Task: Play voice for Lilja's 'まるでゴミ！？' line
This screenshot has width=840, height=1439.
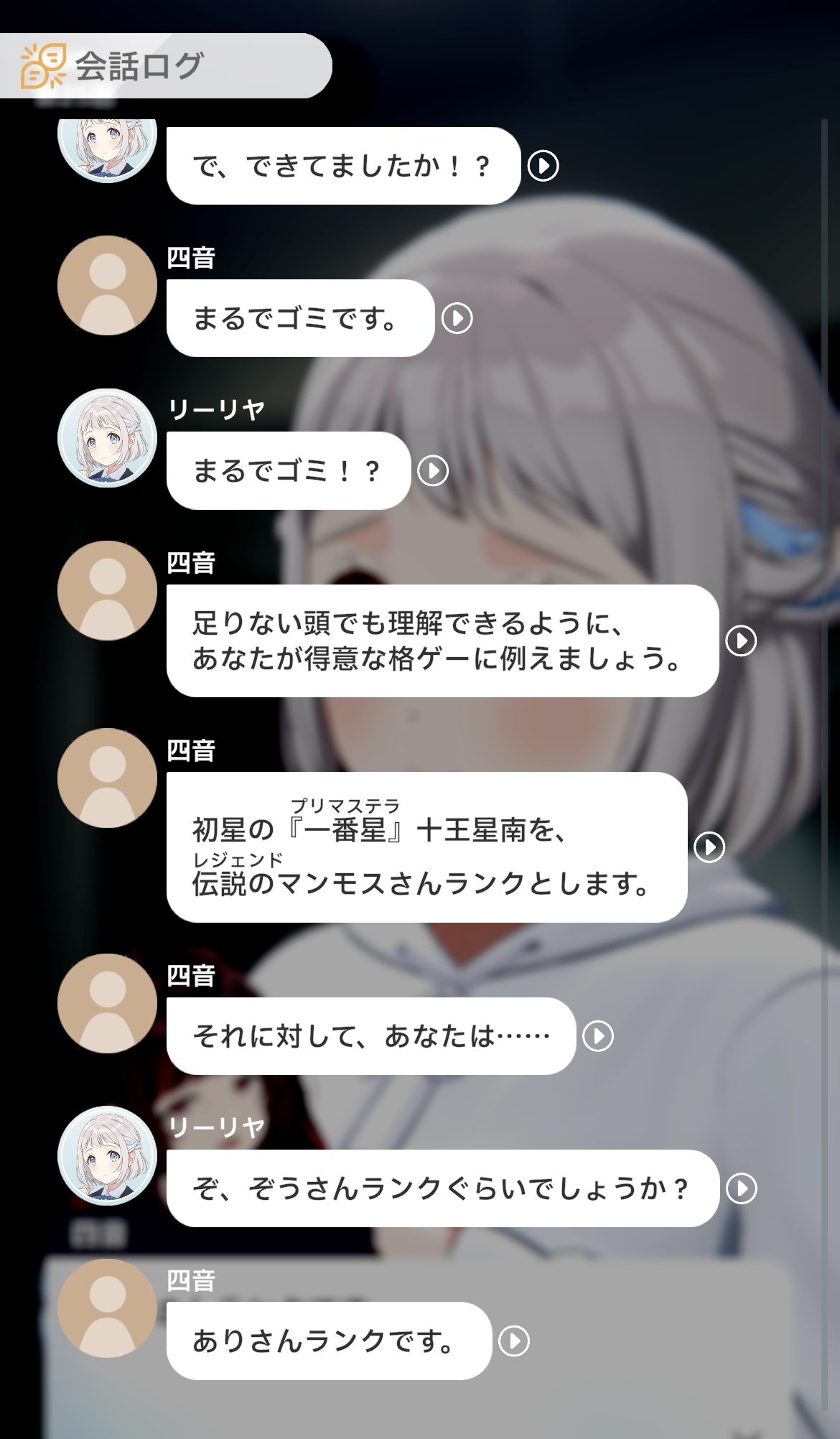Action: (433, 471)
